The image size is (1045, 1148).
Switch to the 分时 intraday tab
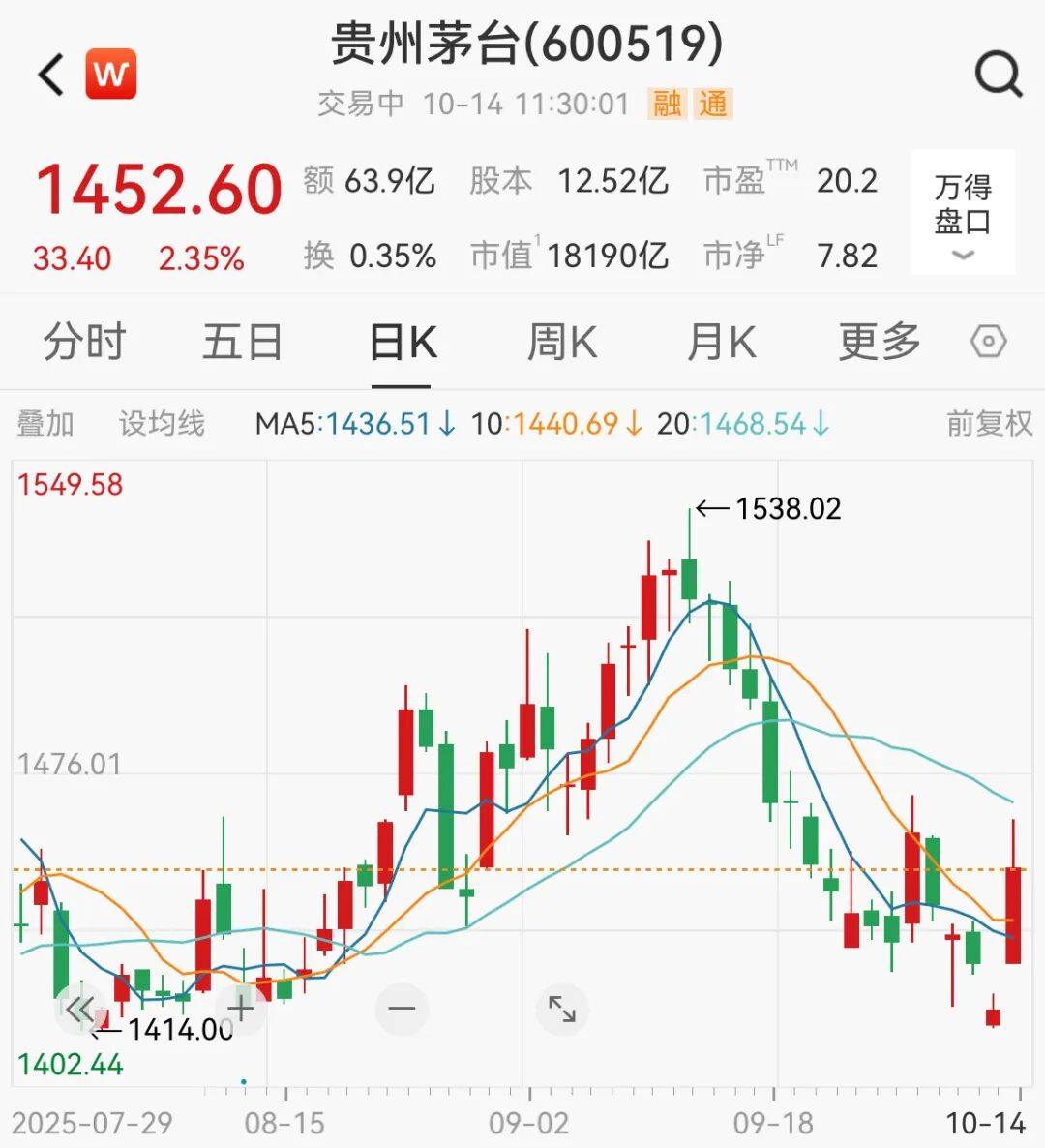[x=83, y=343]
